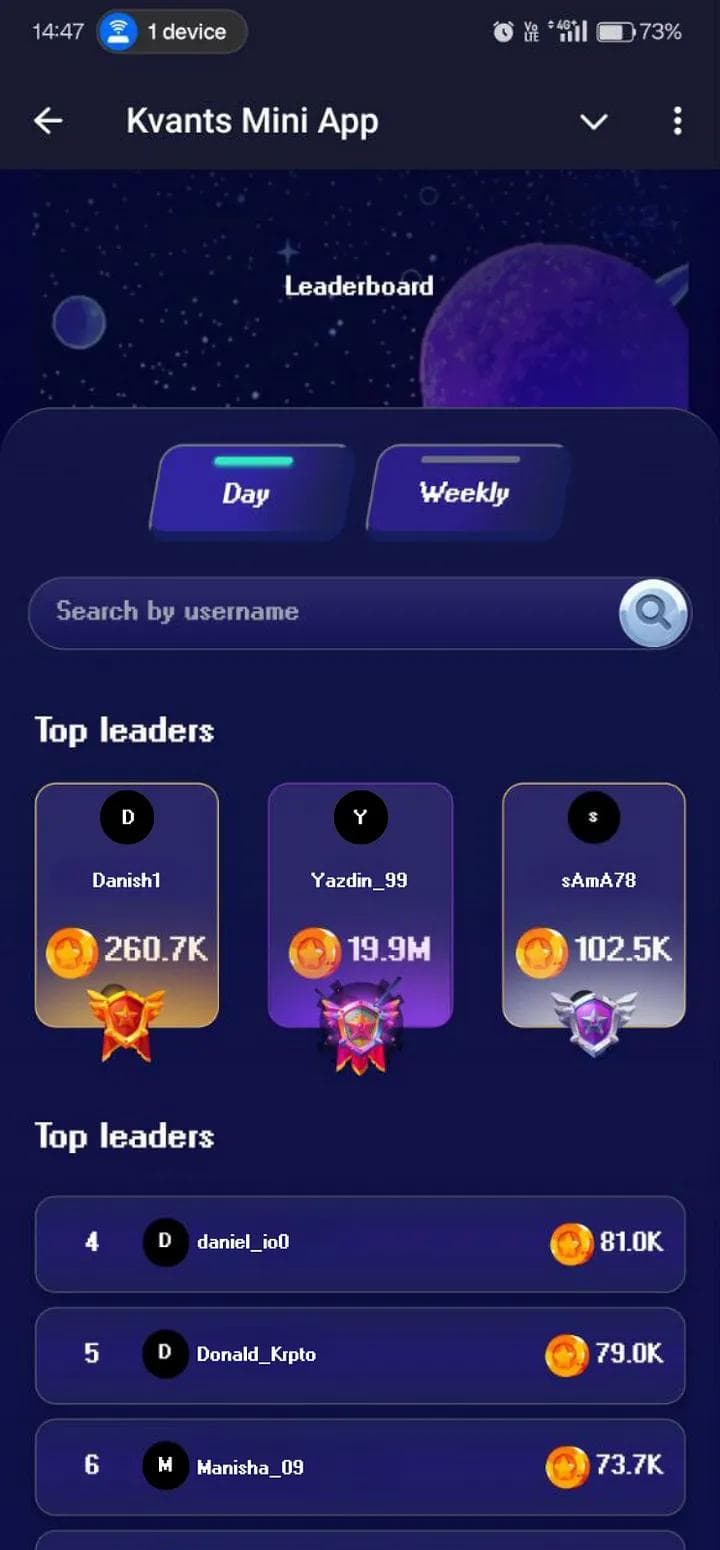The height and width of the screenshot is (1550, 720).
Task: Open the three-dot overflow menu
Action: (677, 121)
